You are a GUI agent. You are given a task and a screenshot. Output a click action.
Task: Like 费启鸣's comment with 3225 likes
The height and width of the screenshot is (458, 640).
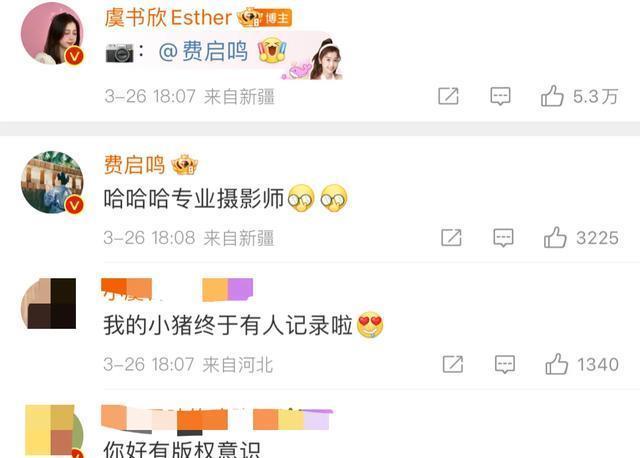pyautogui.click(x=556, y=238)
